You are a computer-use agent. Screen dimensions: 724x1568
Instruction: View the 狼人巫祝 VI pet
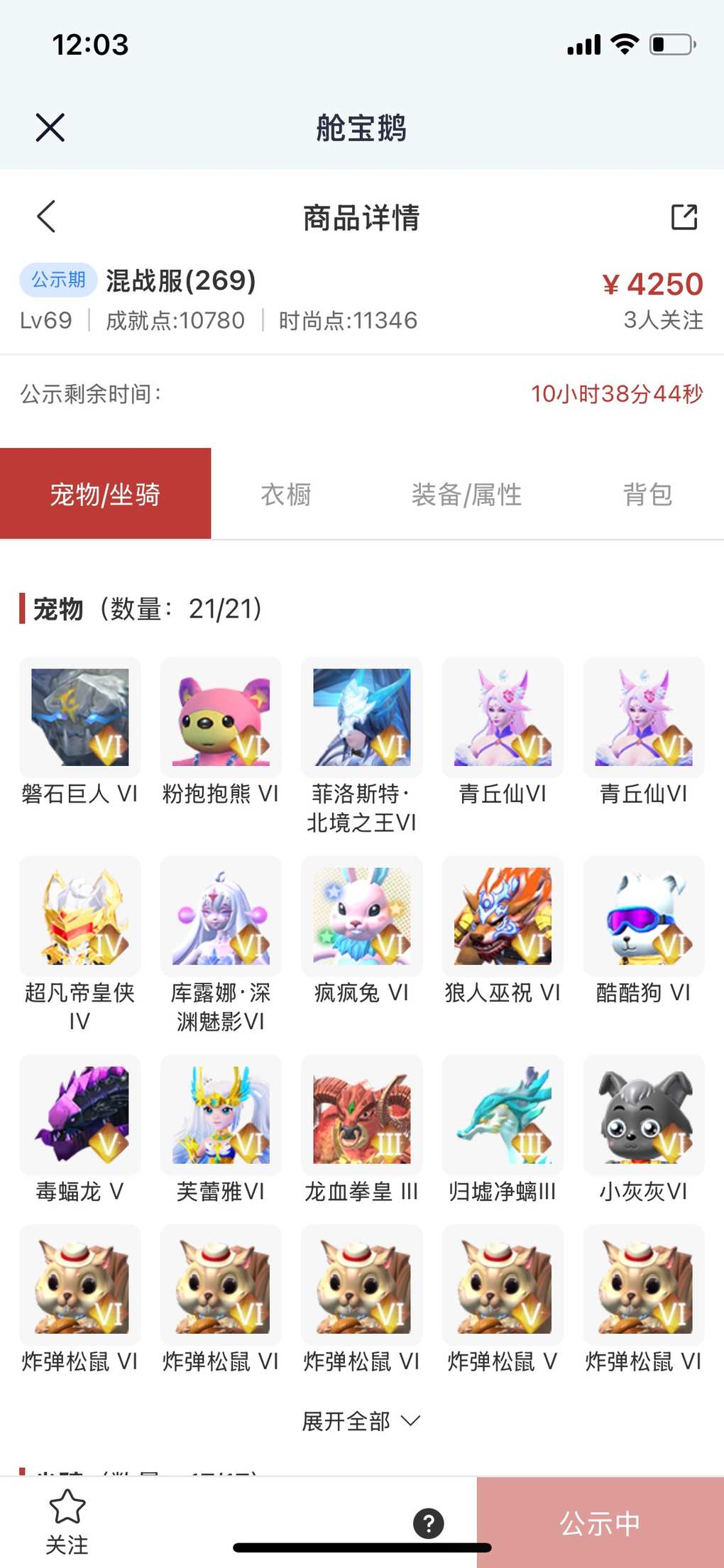[x=503, y=916]
